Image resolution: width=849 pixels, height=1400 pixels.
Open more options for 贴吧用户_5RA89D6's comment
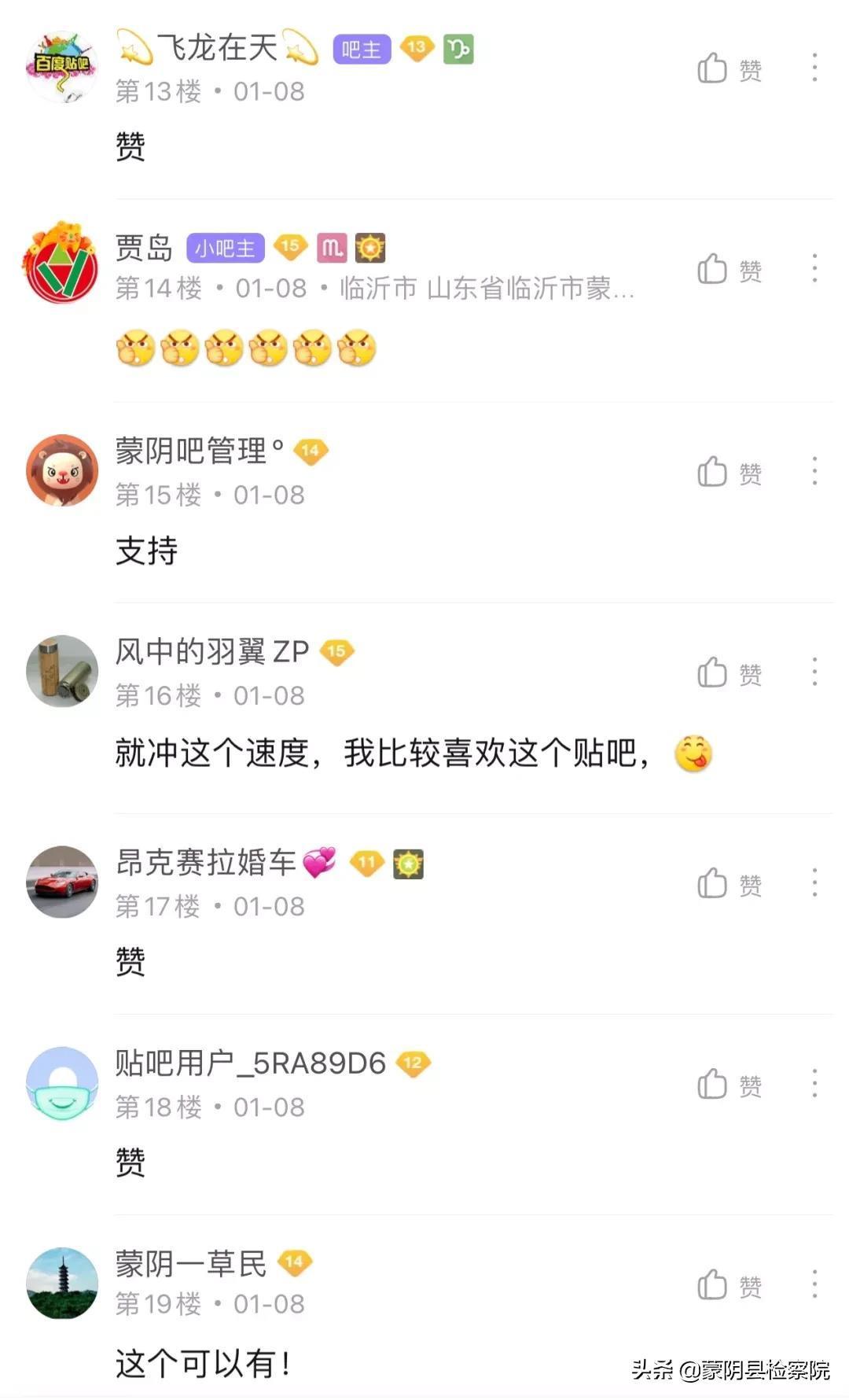814,1083
